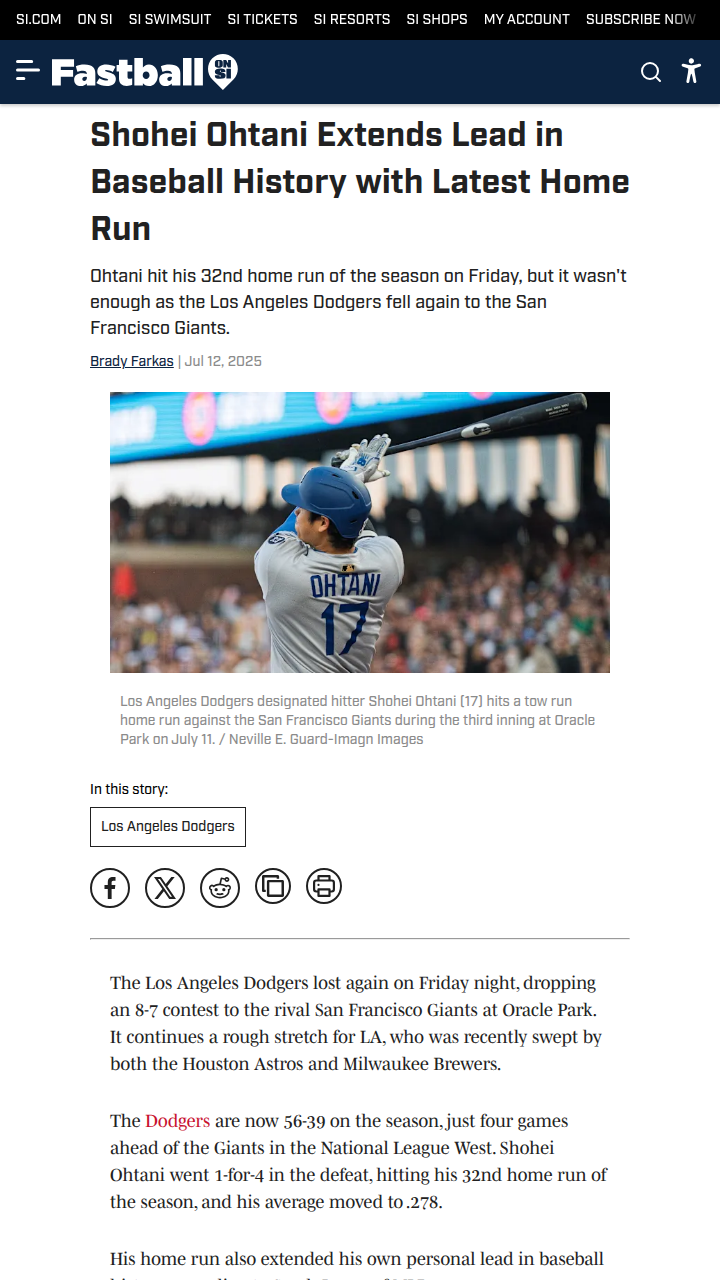Select the Los Angeles Dodgers topic chip
720x1280 pixels.
pos(168,827)
